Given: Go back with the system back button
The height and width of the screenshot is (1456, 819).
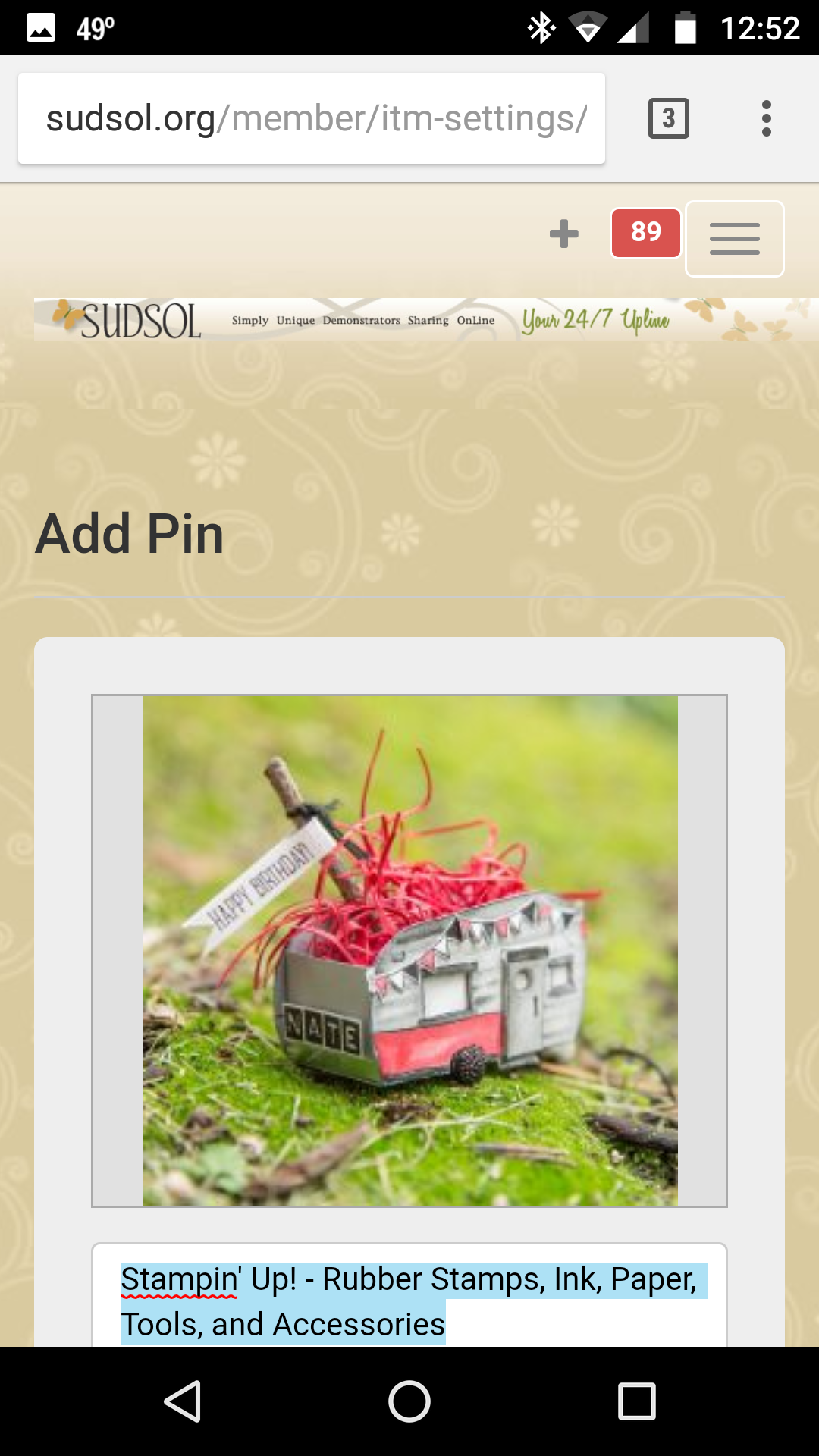Looking at the screenshot, I should 182,1401.
